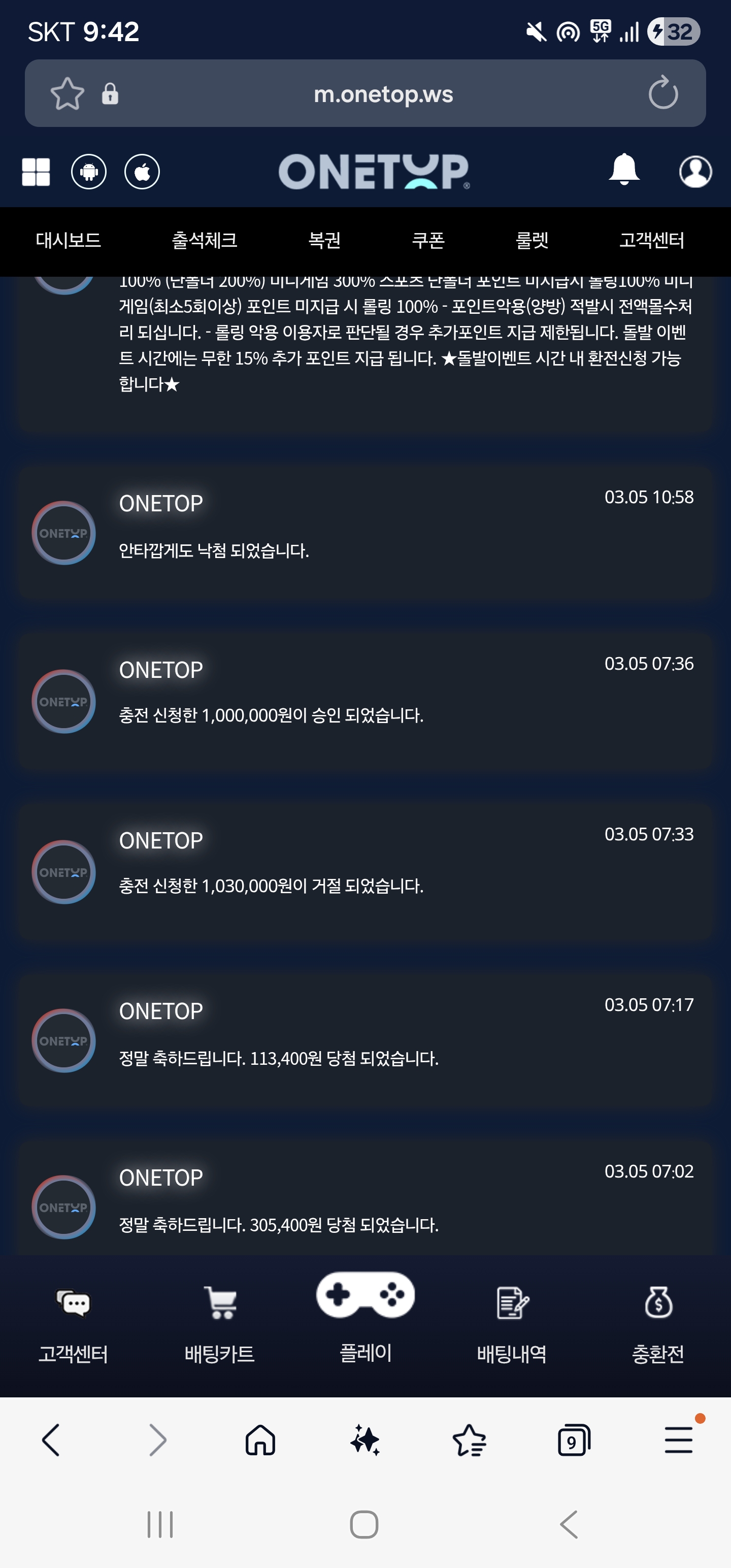Tap the m.onetop.ws address field
Image resolution: width=731 pixels, height=1568 pixels.
pos(383,94)
